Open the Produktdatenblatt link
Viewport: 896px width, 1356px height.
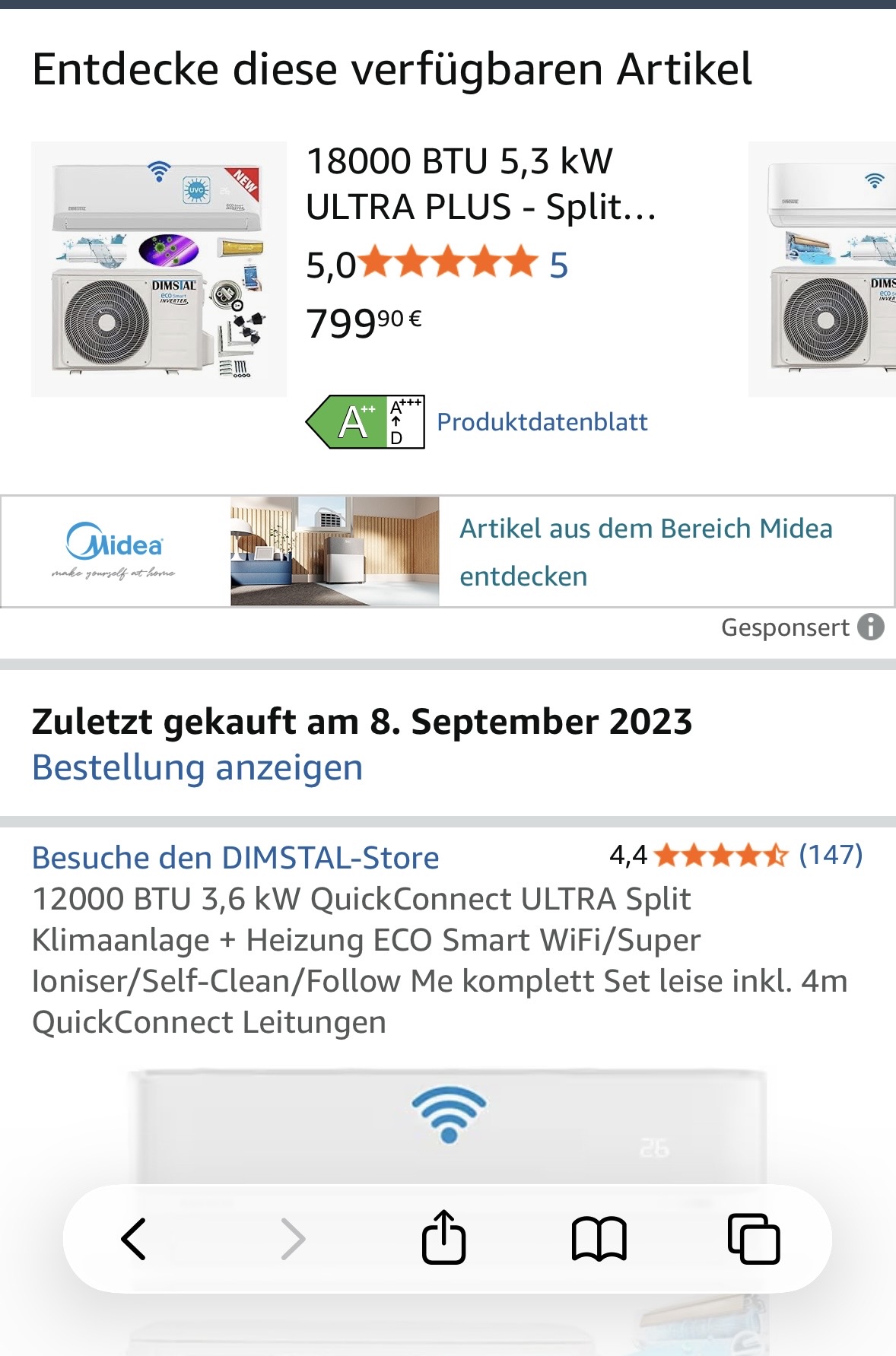(542, 422)
